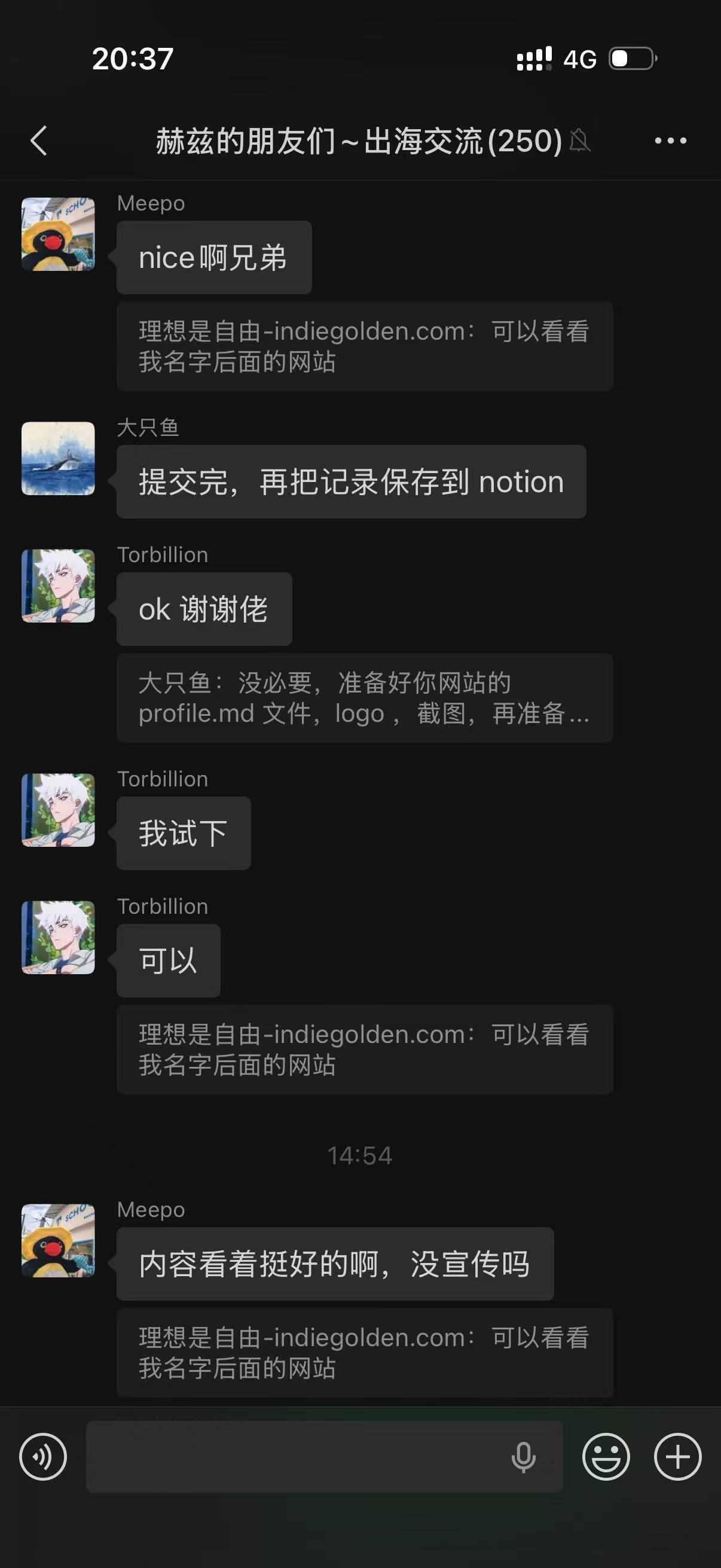
Task: Open Meepo's avatar beside '内容看着挺好的啊'
Action: coord(59,1240)
